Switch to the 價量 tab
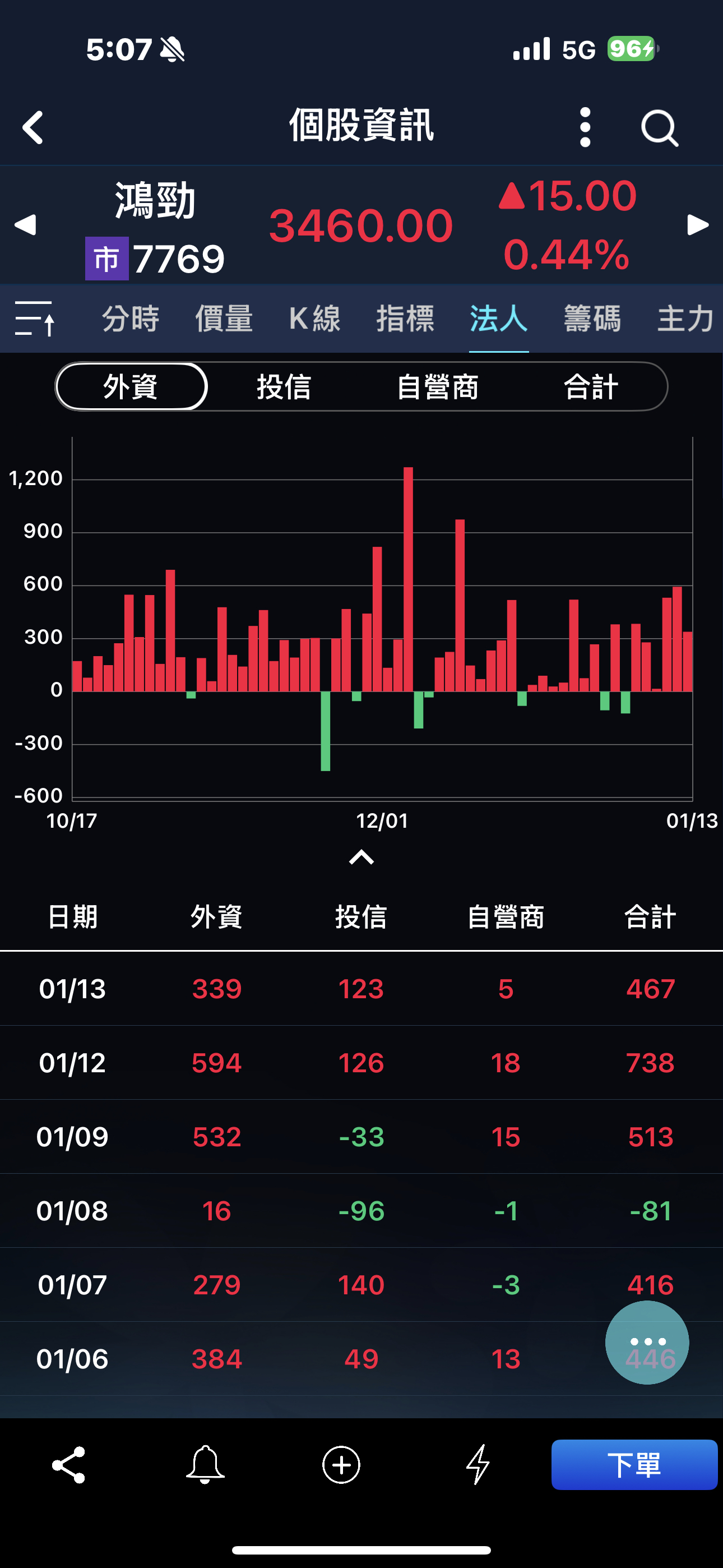Image resolution: width=723 pixels, height=1568 pixels. click(x=224, y=319)
